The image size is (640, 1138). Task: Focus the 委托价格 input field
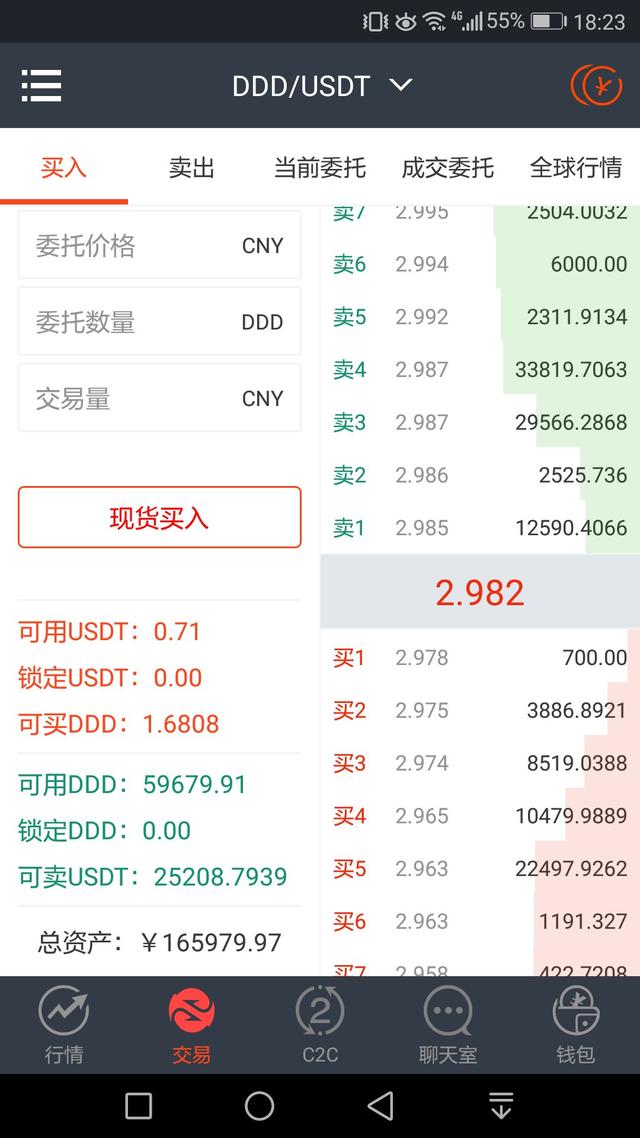tap(159, 246)
